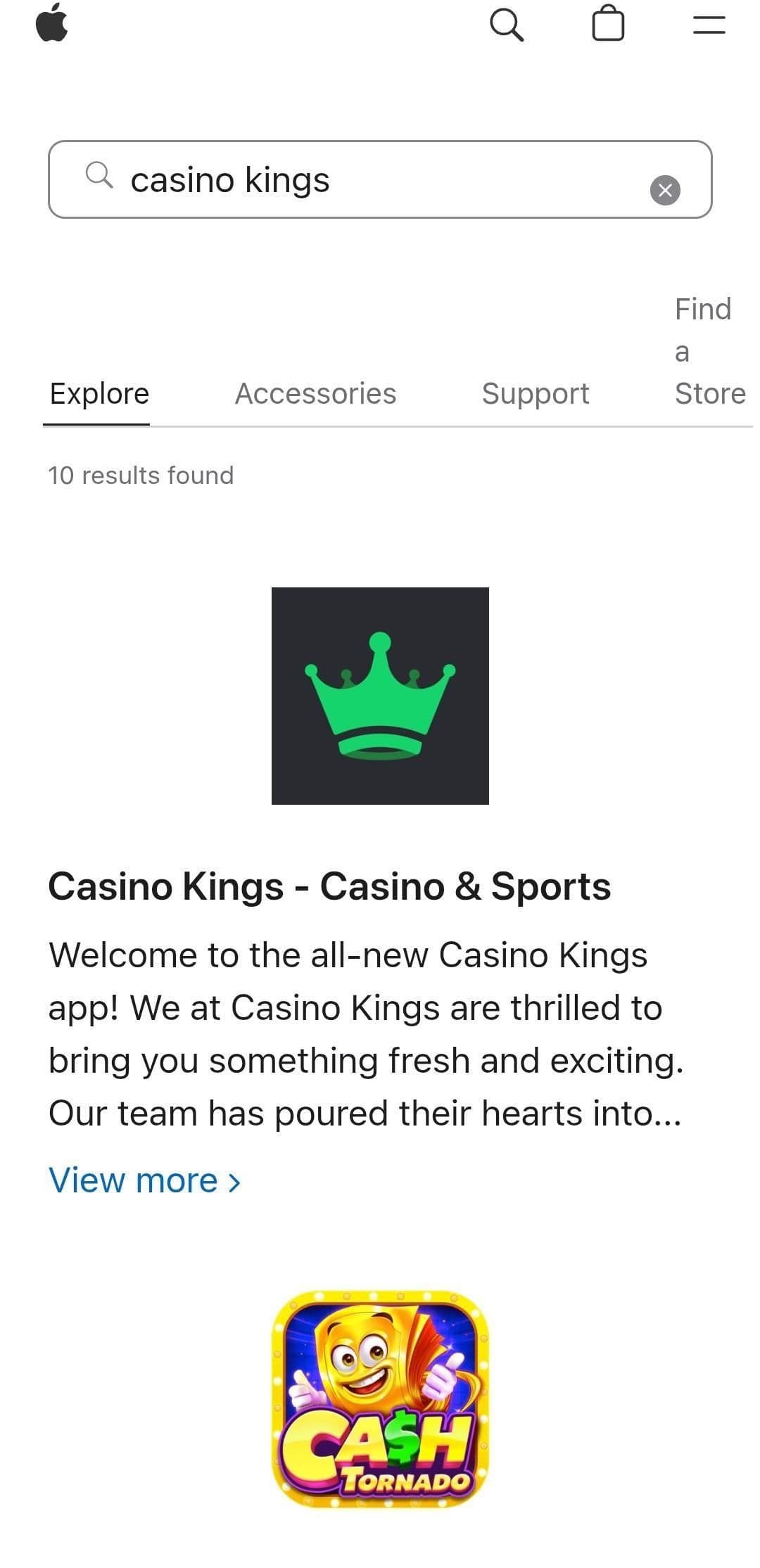Open the shopping bag icon
This screenshot has height=1568, width=760.
coord(609,25)
